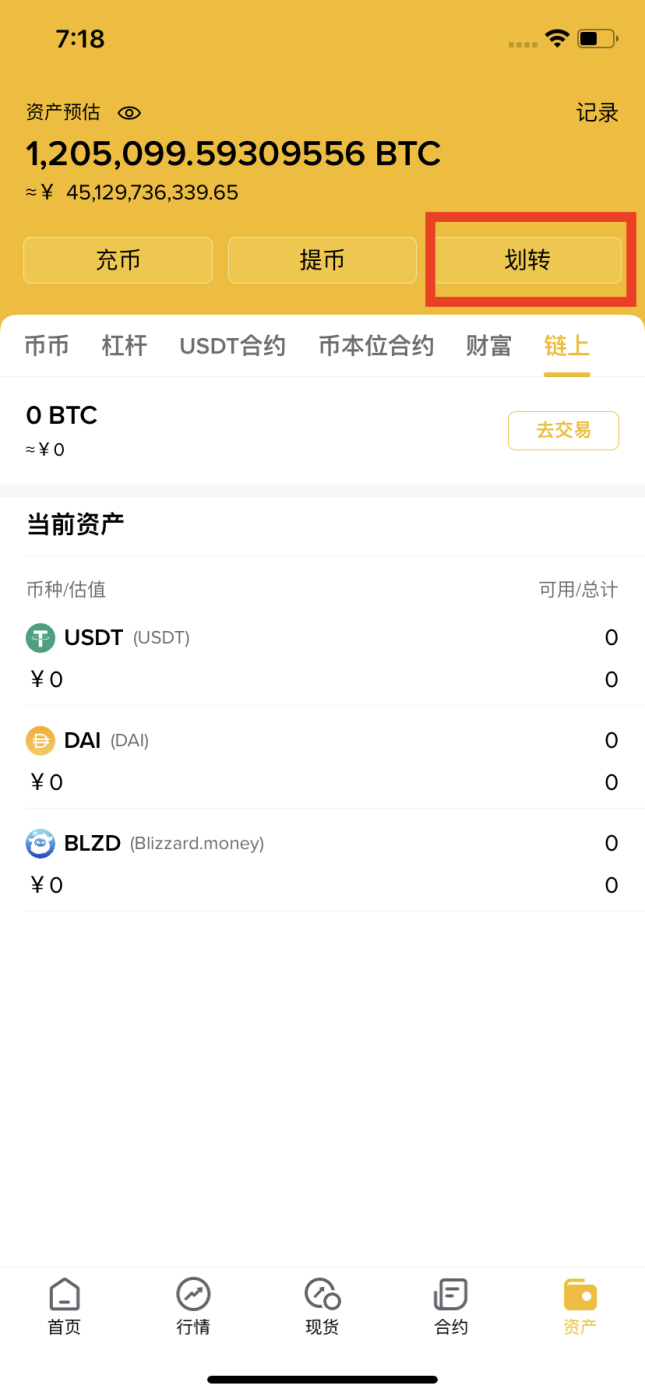
Task: Open the USDT asset row
Action: pyautogui.click(x=322, y=657)
